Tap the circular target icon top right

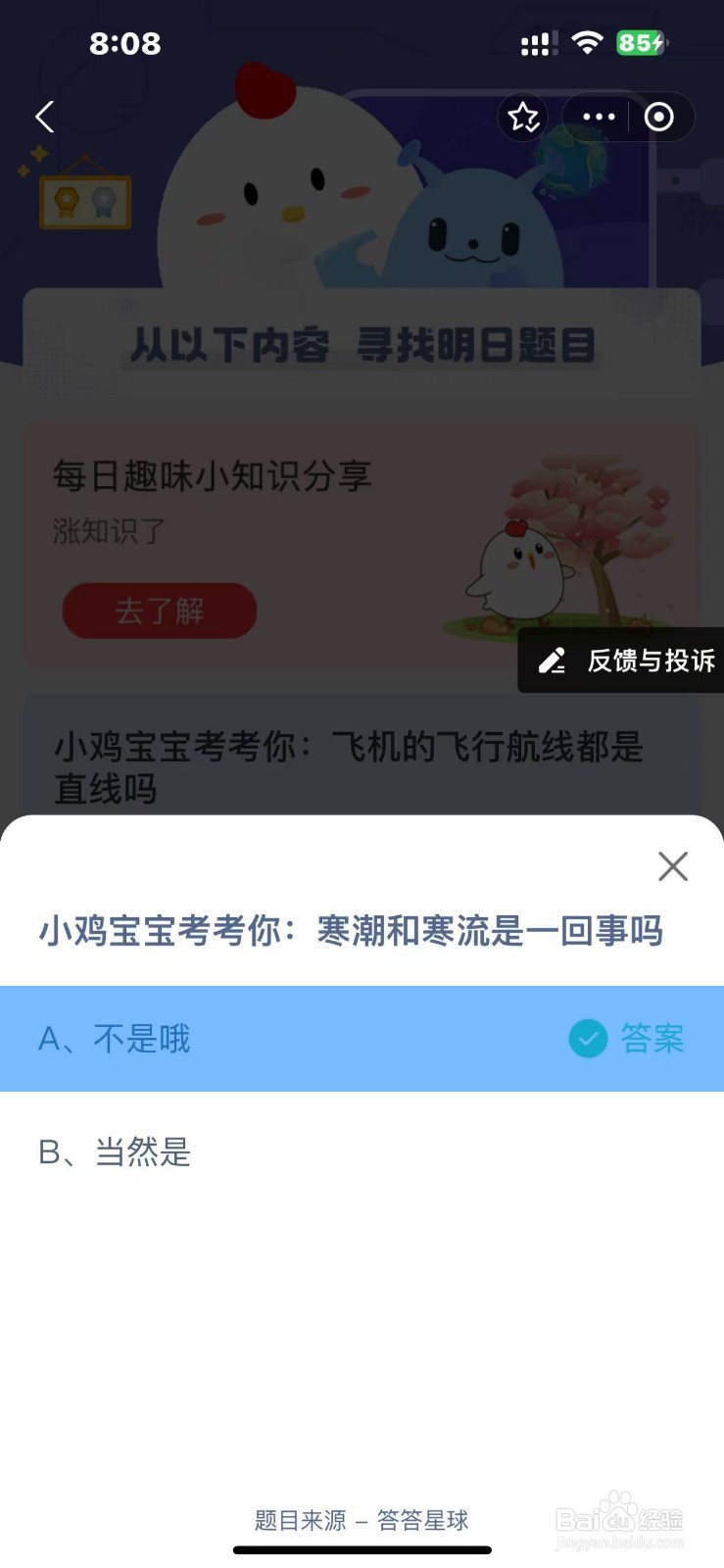657,117
